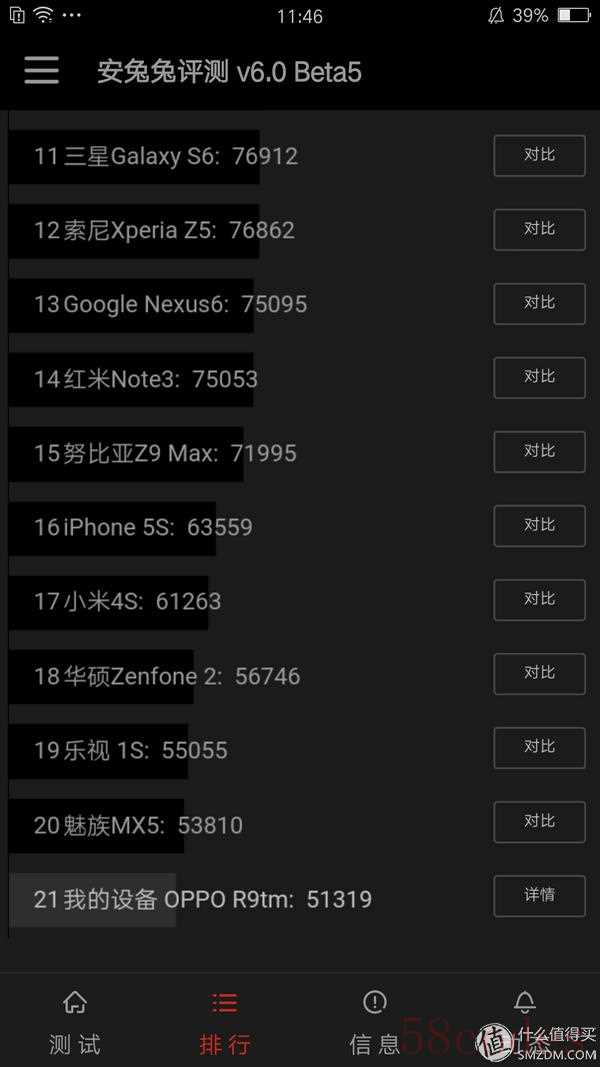Open the hamburger drawer menu
Image resolution: width=600 pixels, height=1067 pixels.
[41, 71]
